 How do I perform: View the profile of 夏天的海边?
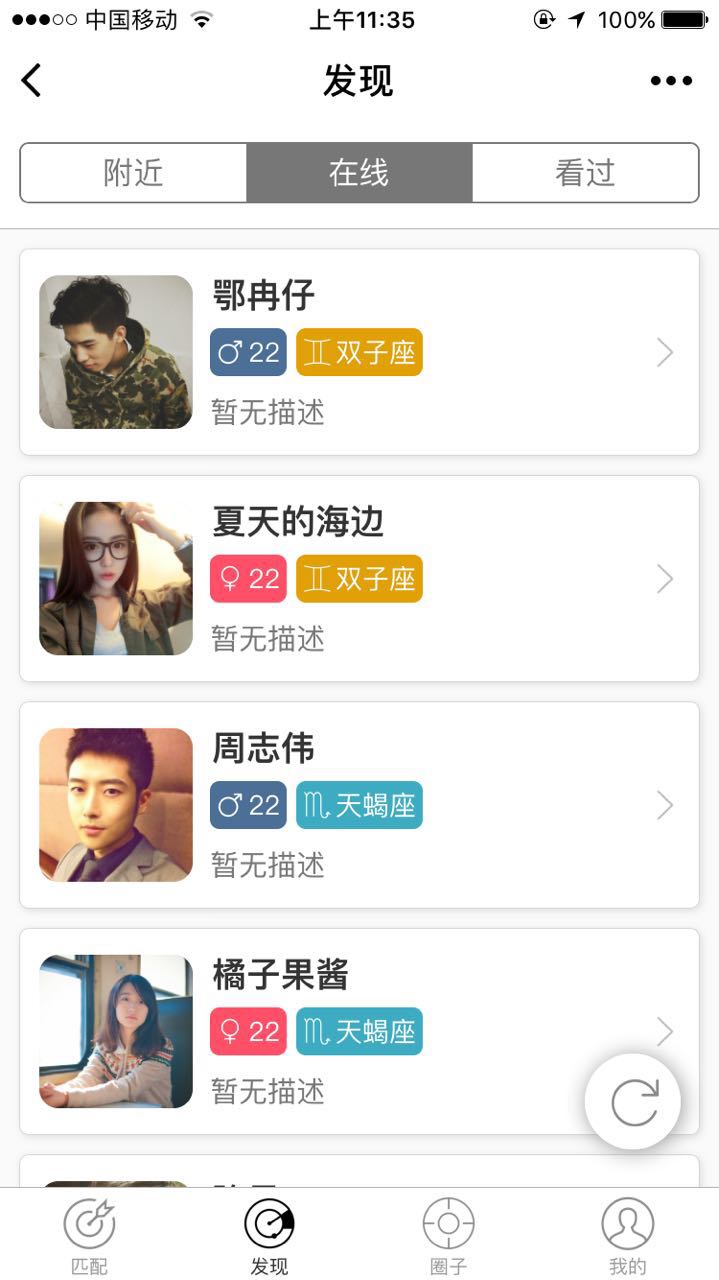point(359,579)
